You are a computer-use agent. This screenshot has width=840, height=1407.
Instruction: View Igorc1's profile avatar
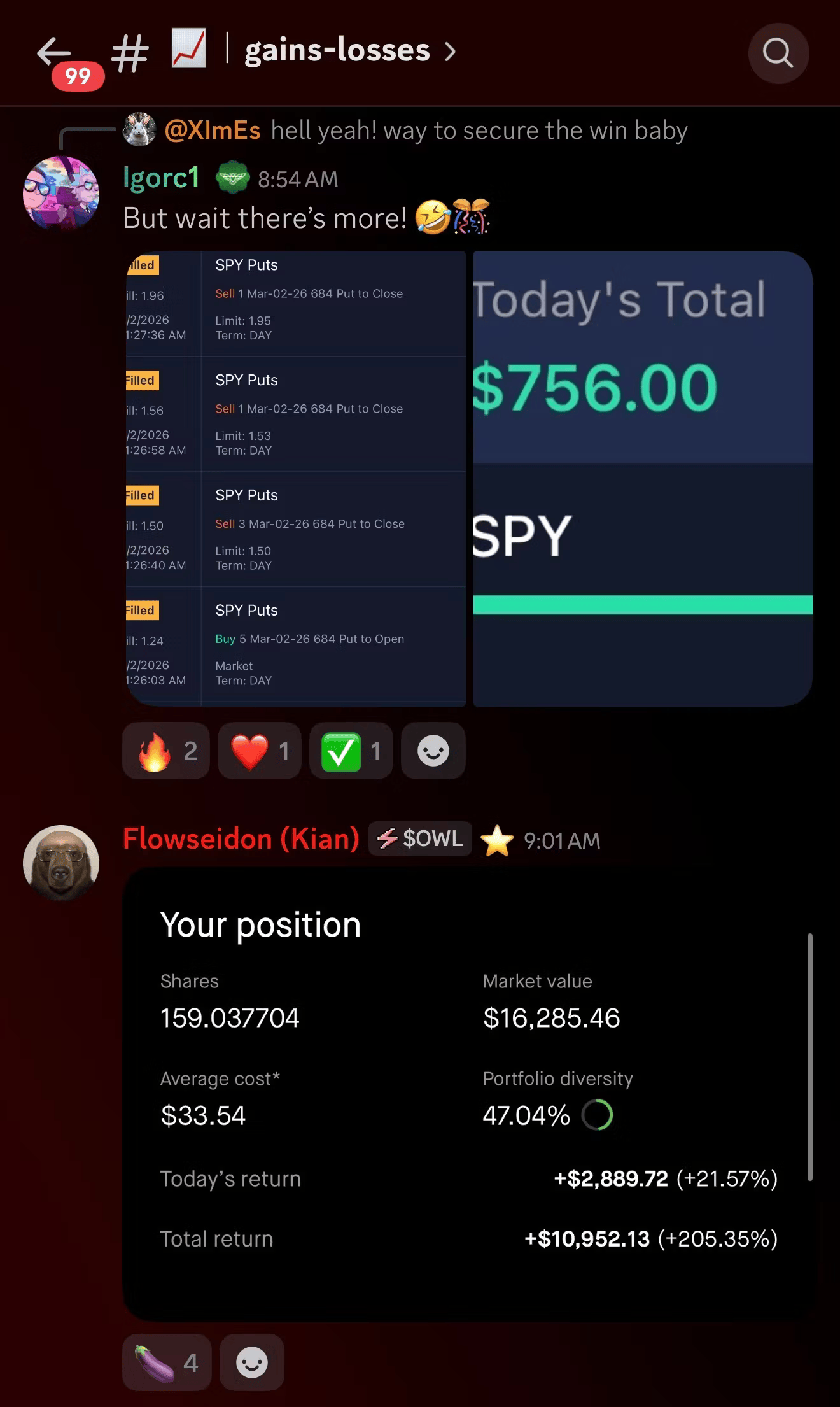pos(61,193)
